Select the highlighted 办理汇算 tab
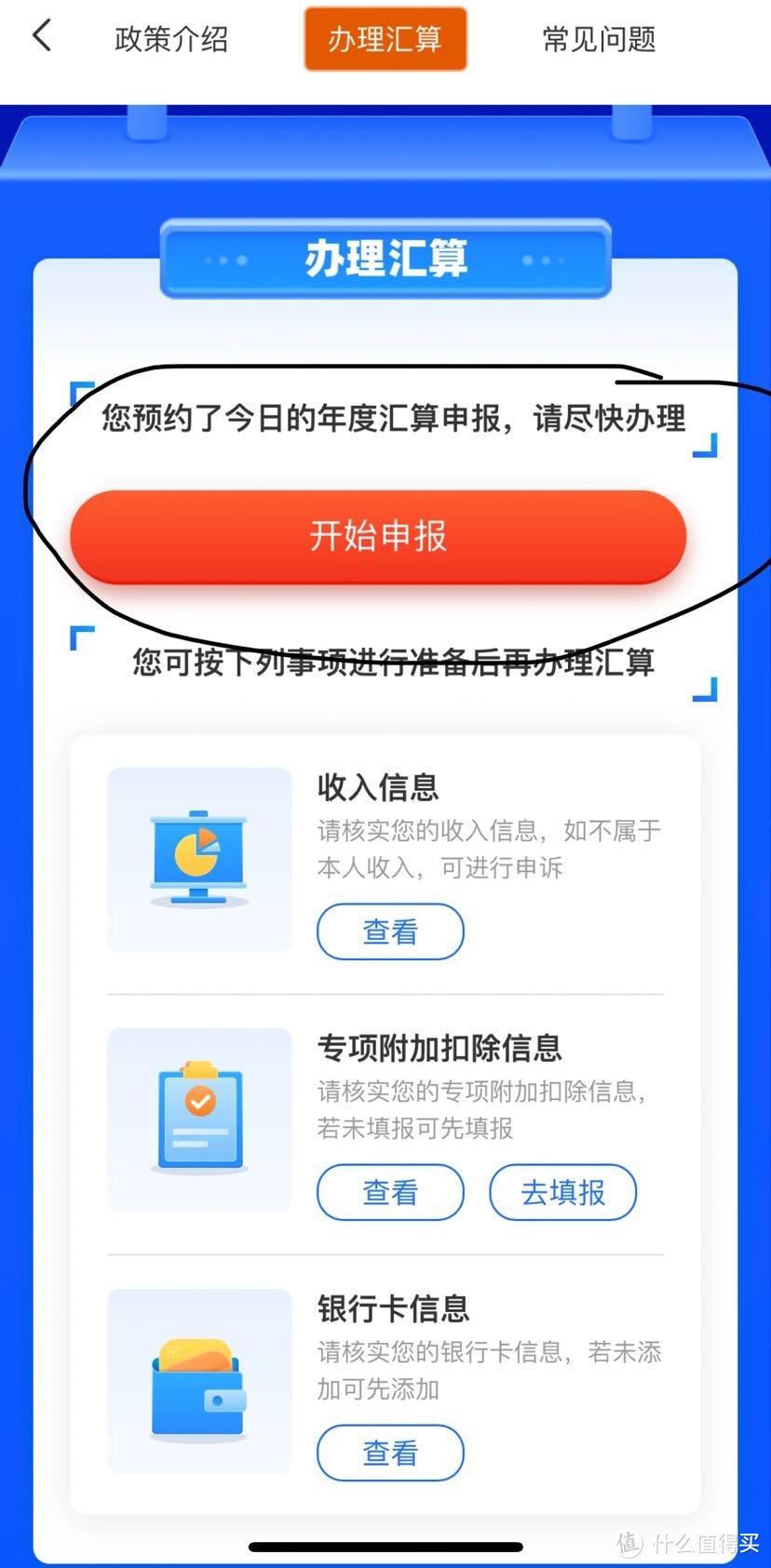This screenshot has height=1568, width=771. [385, 38]
